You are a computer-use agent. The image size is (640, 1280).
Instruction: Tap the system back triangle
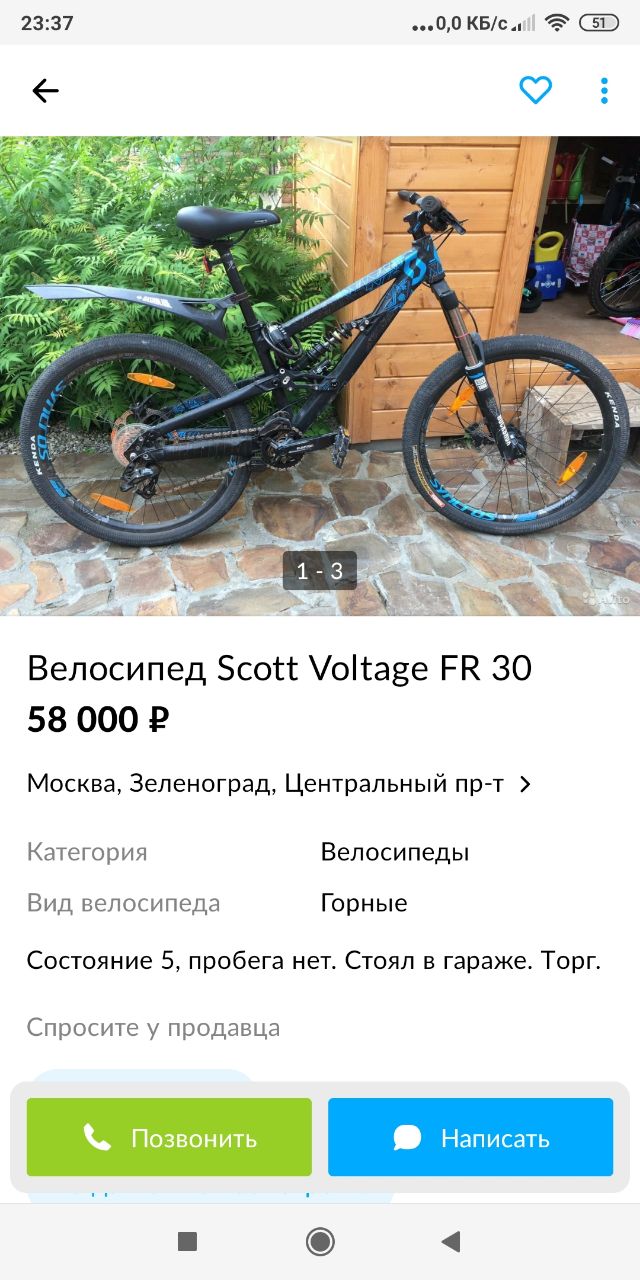tap(451, 1242)
